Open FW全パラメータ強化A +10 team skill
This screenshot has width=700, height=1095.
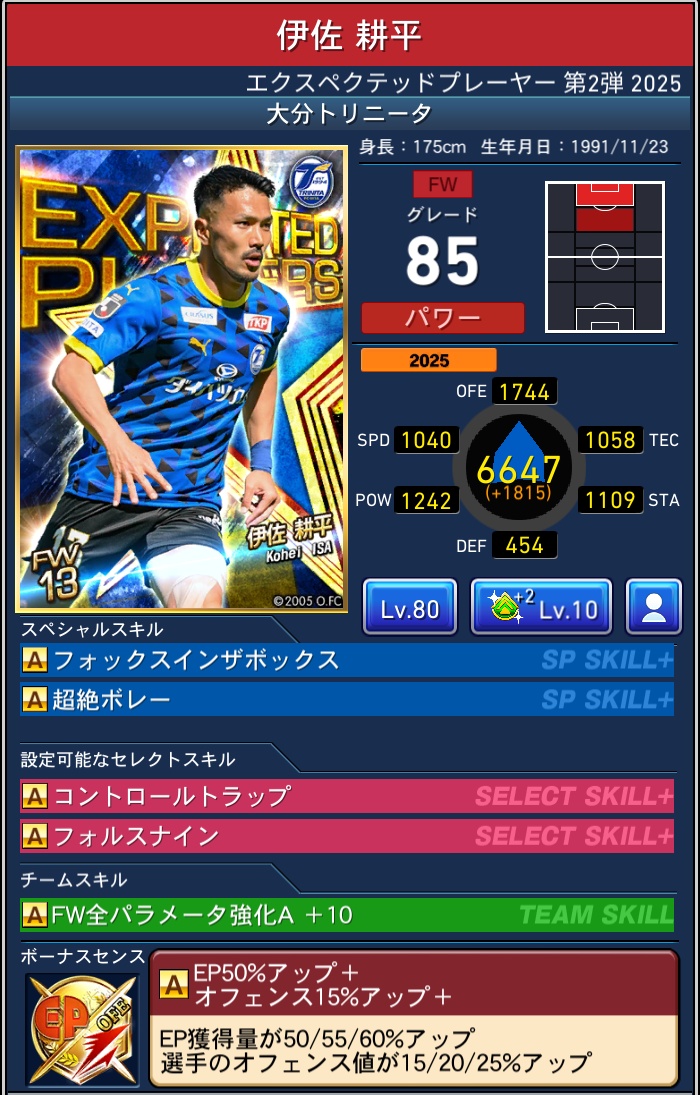coord(346,914)
